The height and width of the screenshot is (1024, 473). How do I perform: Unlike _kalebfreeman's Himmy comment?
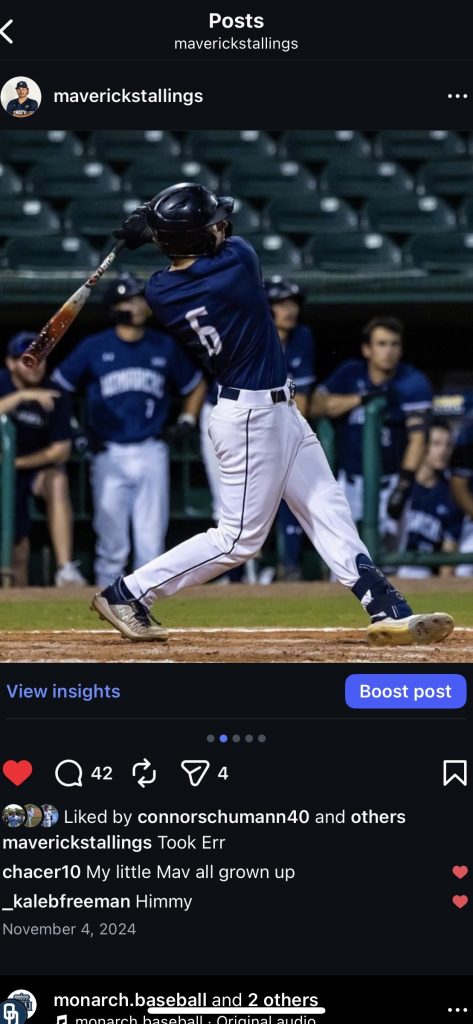(x=461, y=902)
